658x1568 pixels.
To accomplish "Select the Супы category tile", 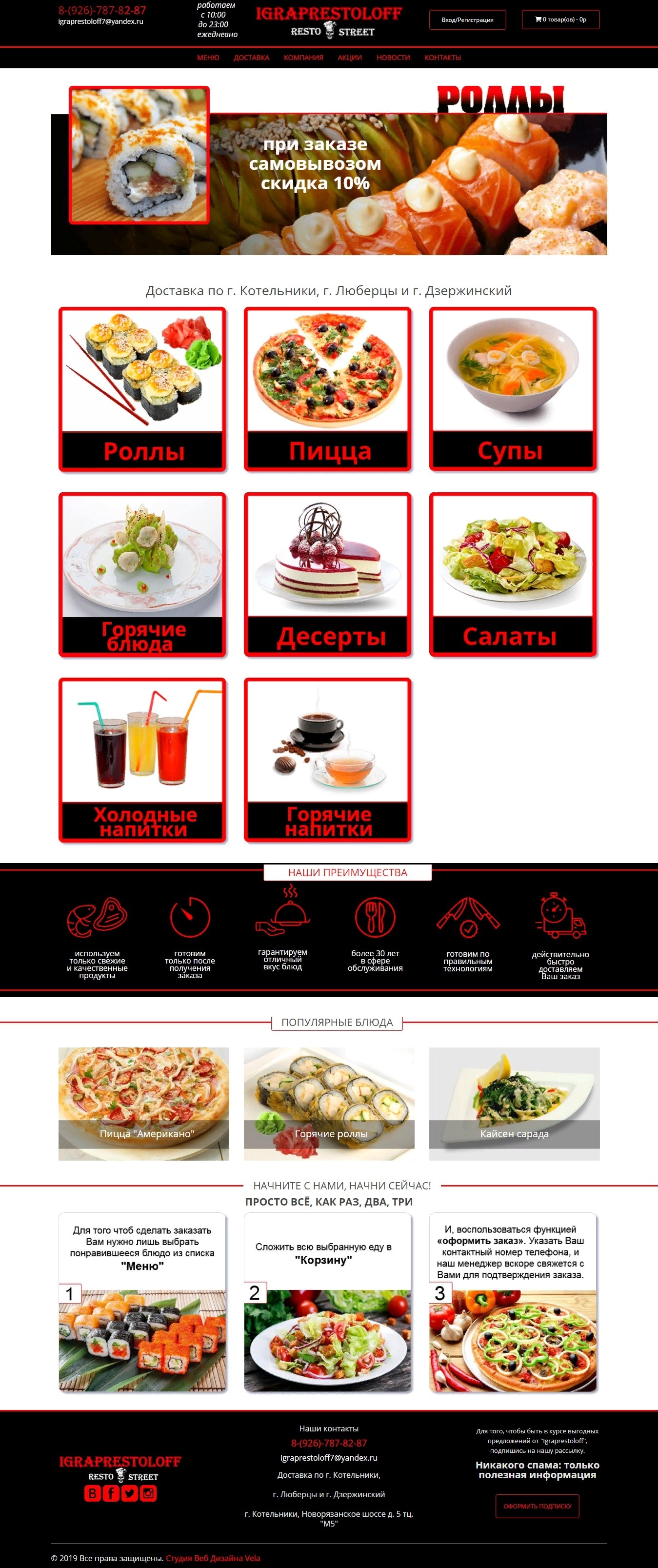I will click(x=513, y=390).
